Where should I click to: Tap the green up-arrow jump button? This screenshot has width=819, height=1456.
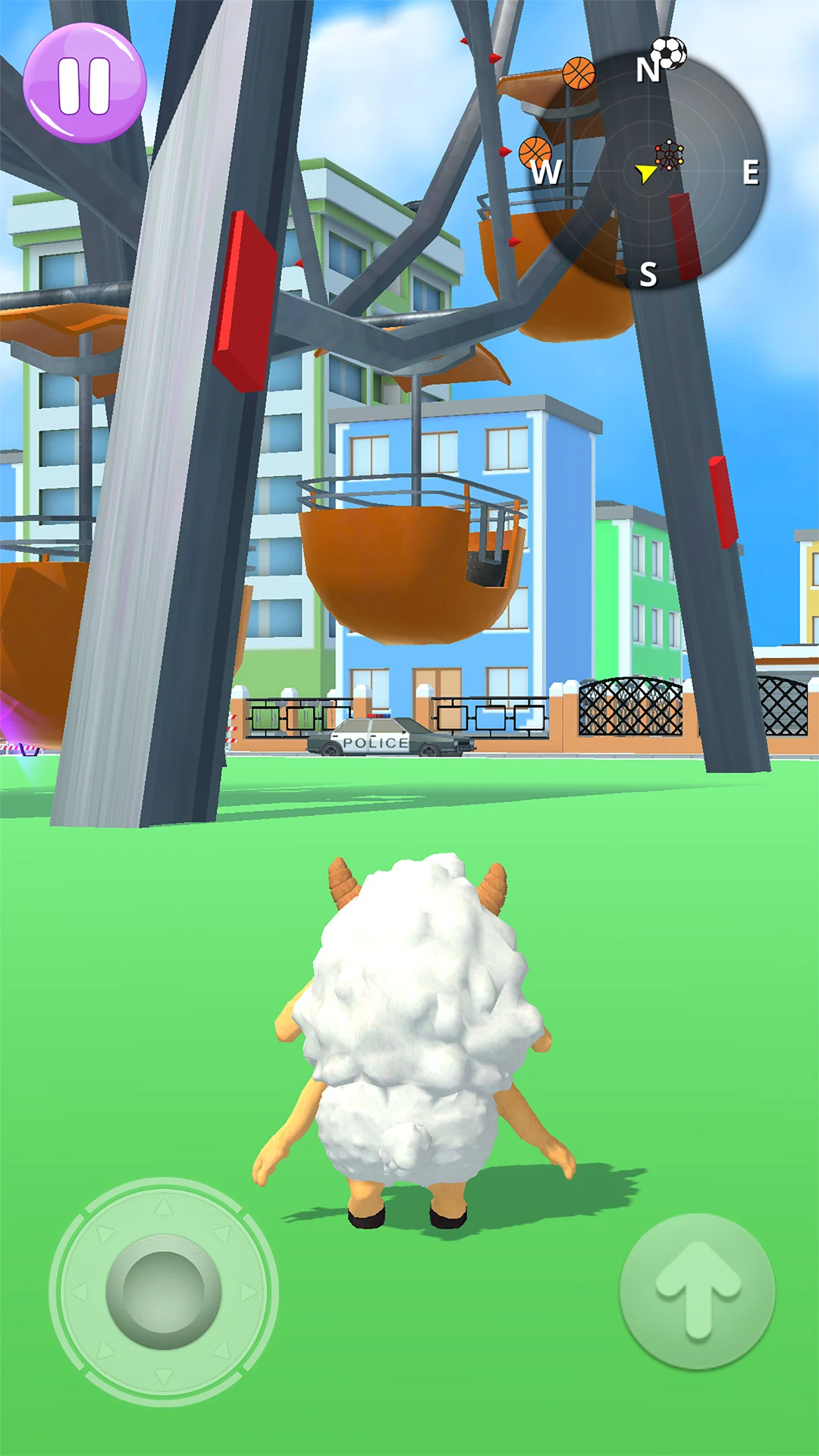click(x=698, y=1291)
